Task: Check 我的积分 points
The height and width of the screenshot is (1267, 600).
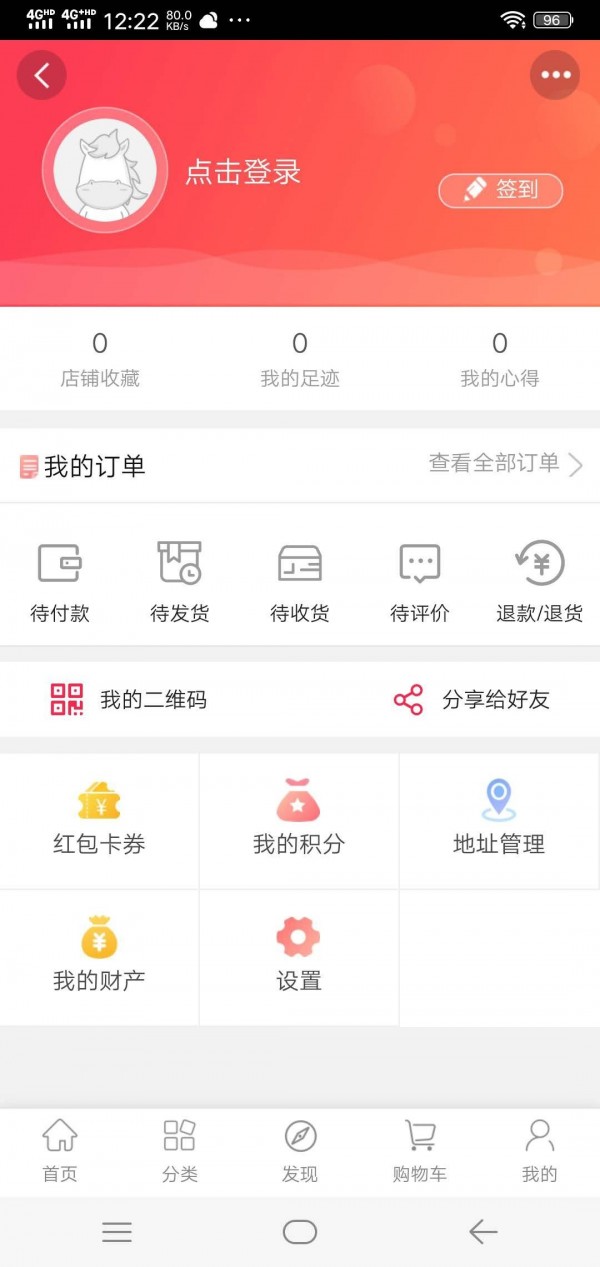Action: click(299, 820)
